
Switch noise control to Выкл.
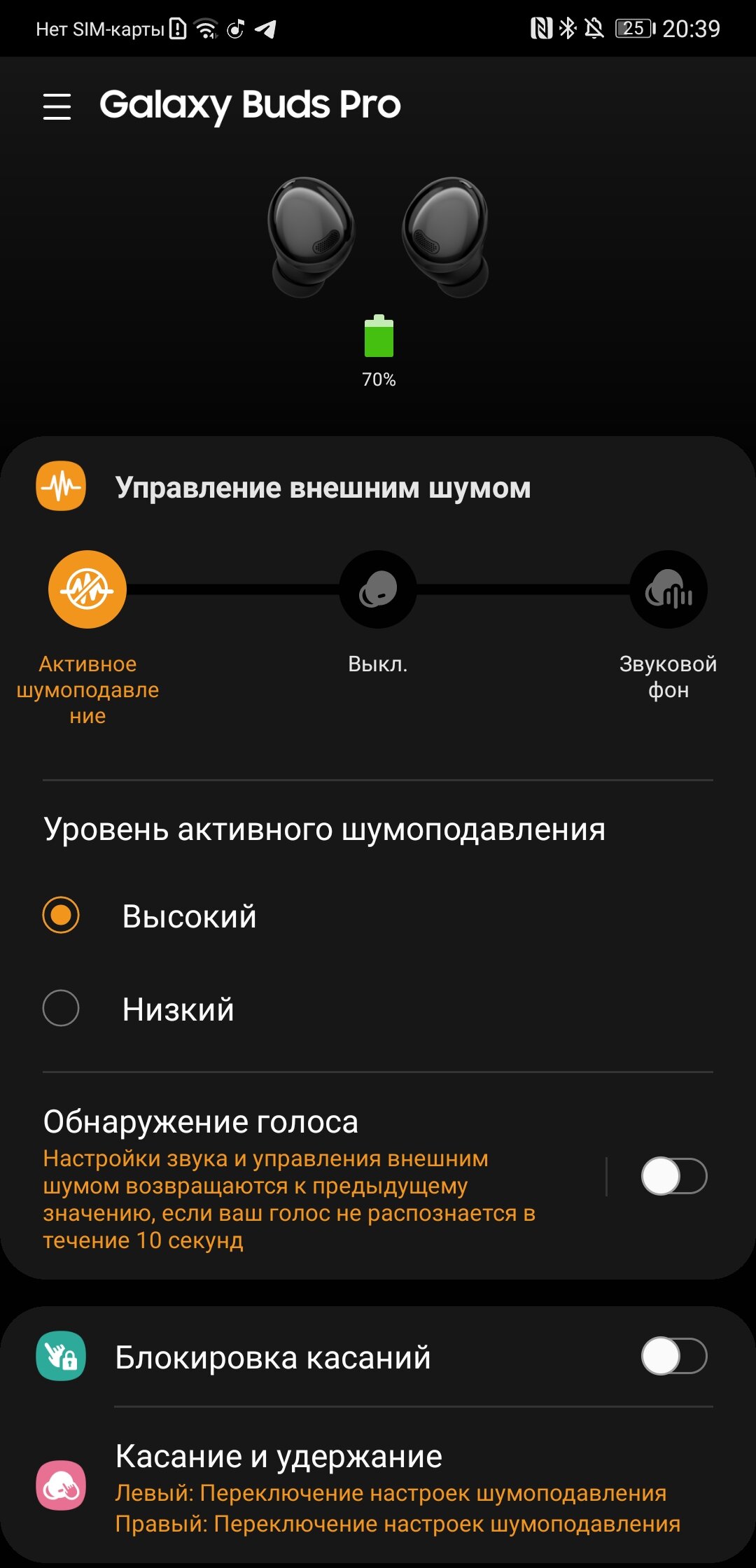[378, 589]
